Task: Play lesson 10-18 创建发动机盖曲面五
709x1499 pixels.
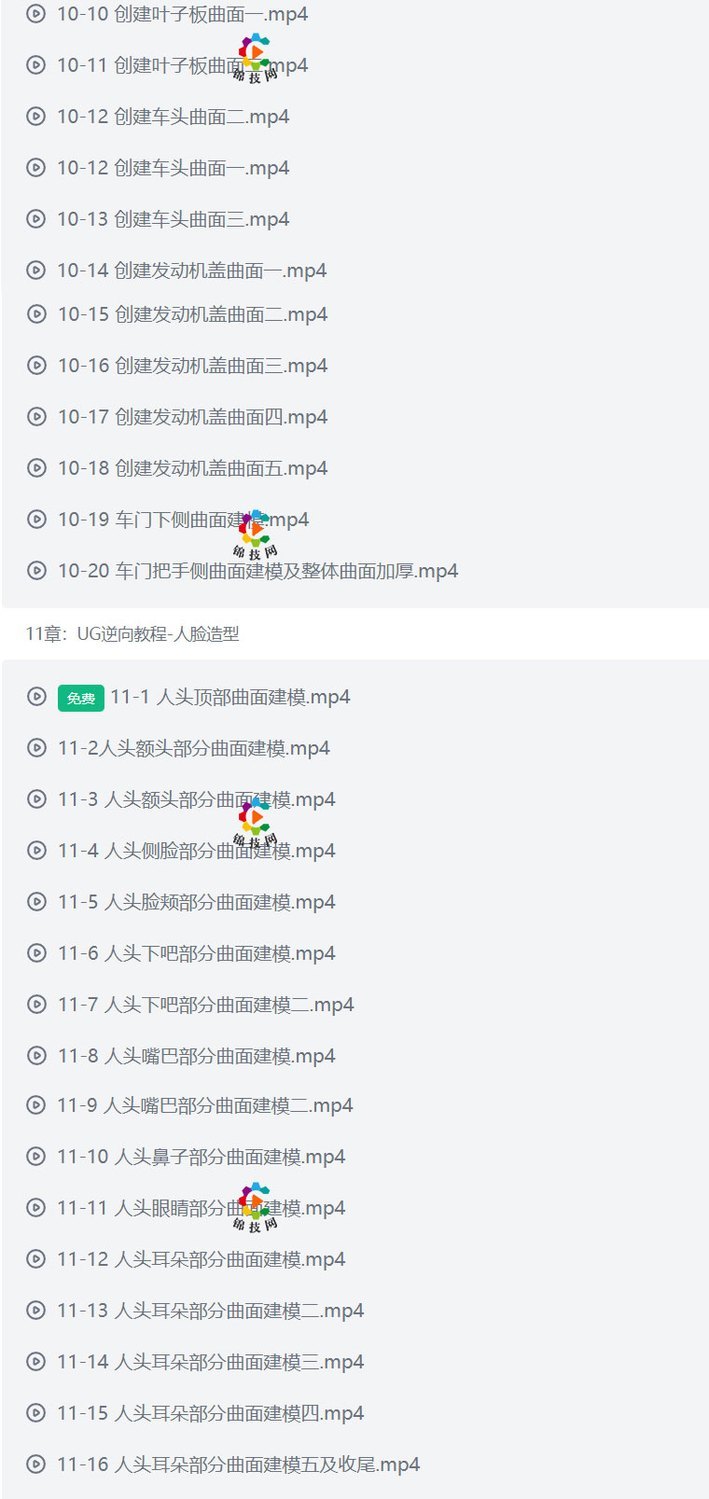Action: (x=192, y=468)
